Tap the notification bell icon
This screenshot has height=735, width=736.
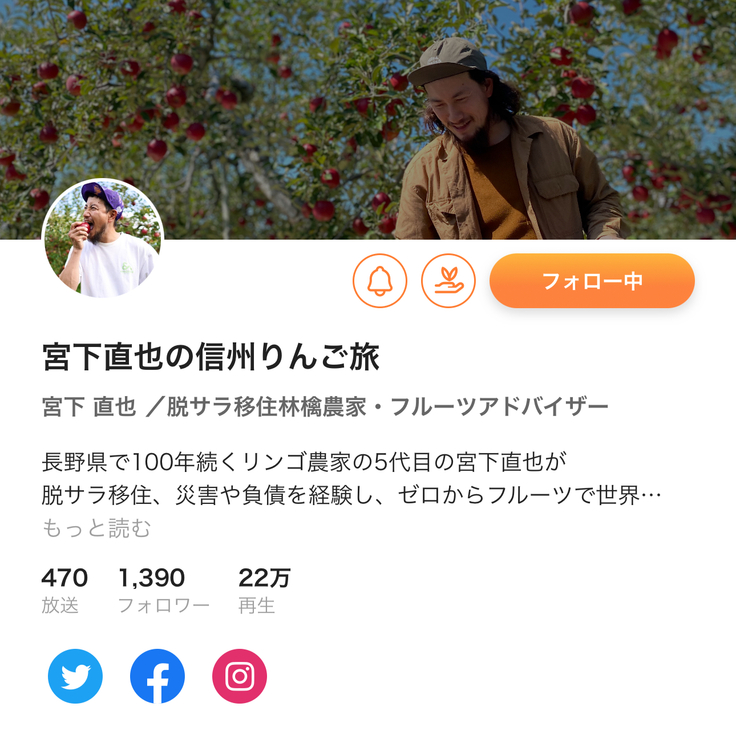pos(380,281)
